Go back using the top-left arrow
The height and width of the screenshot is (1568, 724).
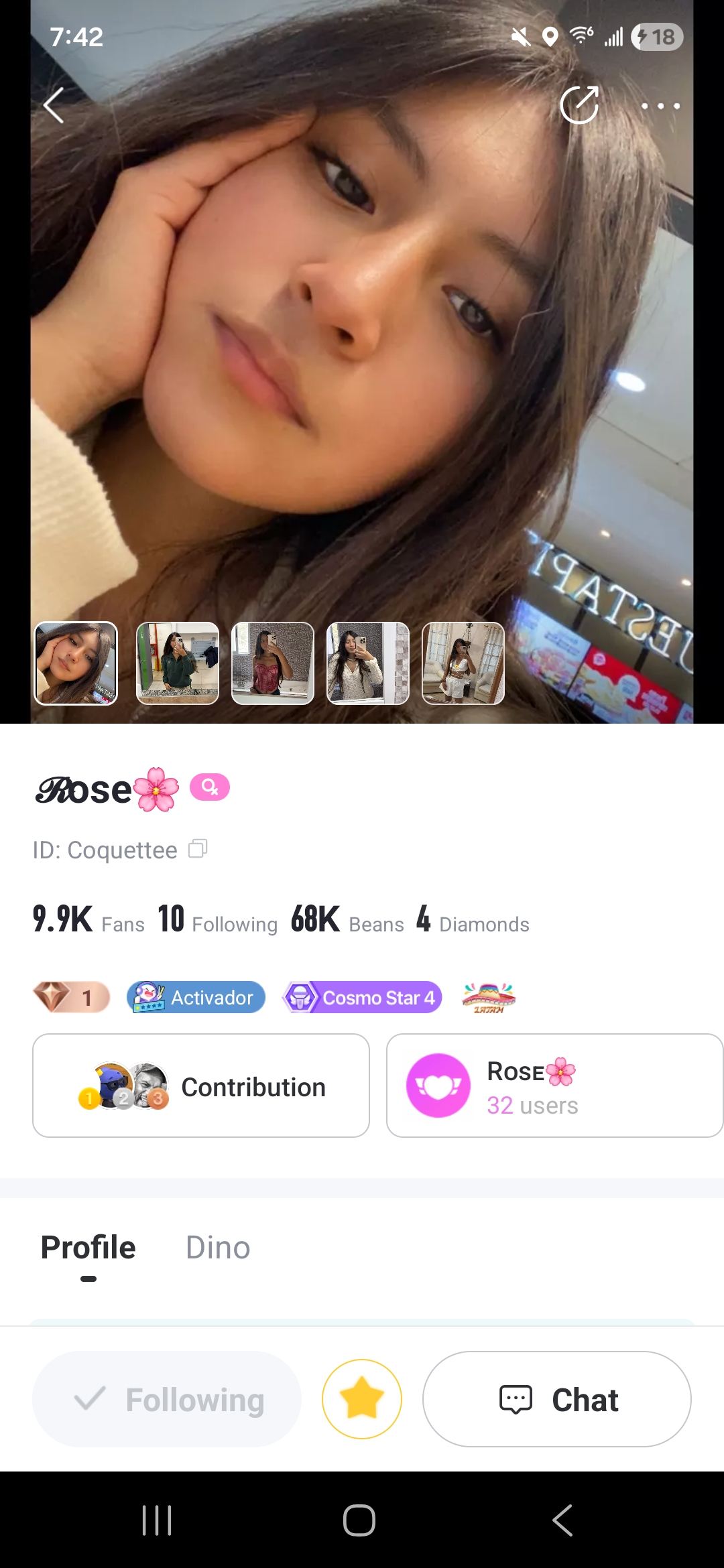[54, 105]
